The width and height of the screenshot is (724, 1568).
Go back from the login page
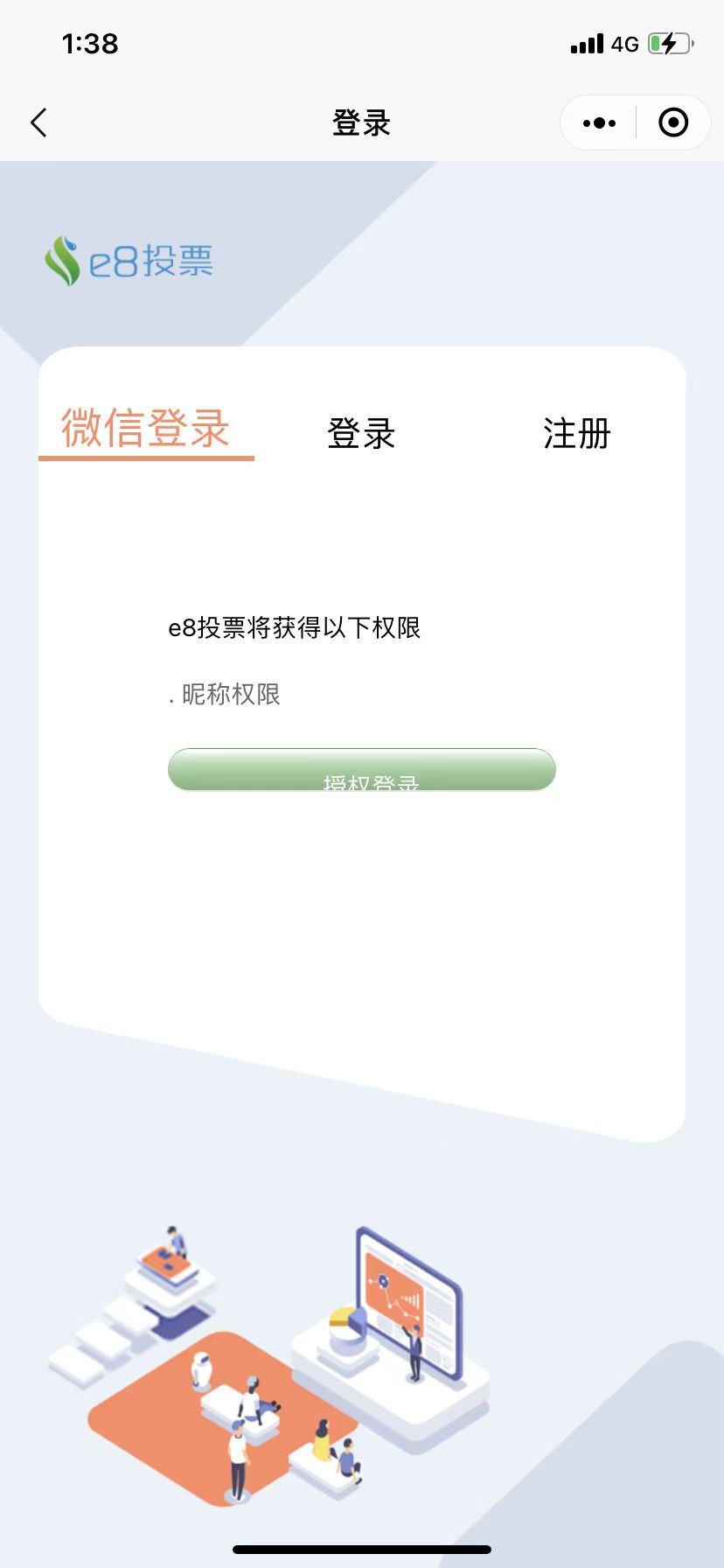pyautogui.click(x=38, y=122)
